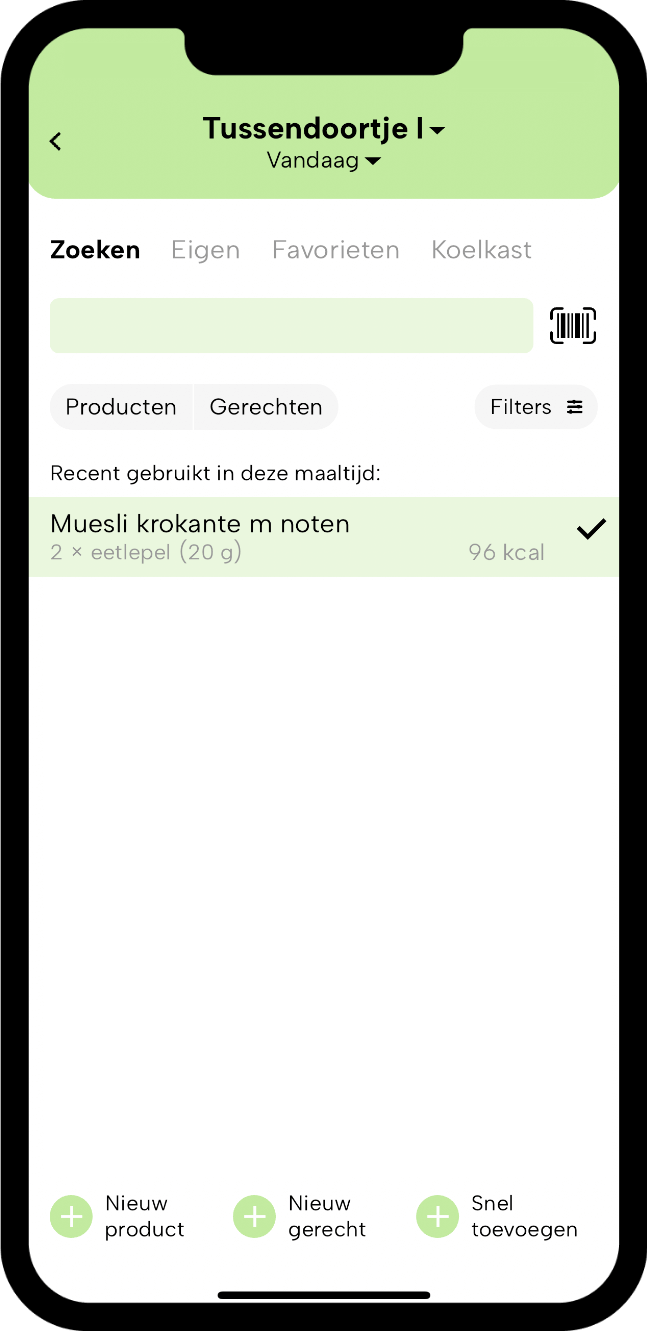Select the Gerechten segment
This screenshot has height=1331, width=647.
click(266, 407)
